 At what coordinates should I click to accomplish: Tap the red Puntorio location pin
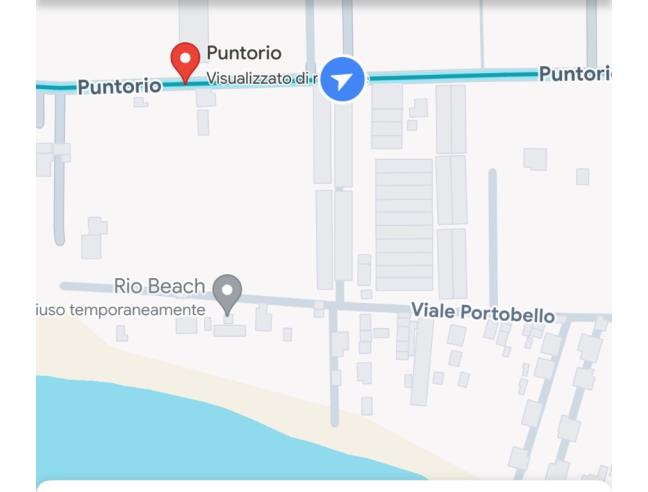click(x=185, y=61)
